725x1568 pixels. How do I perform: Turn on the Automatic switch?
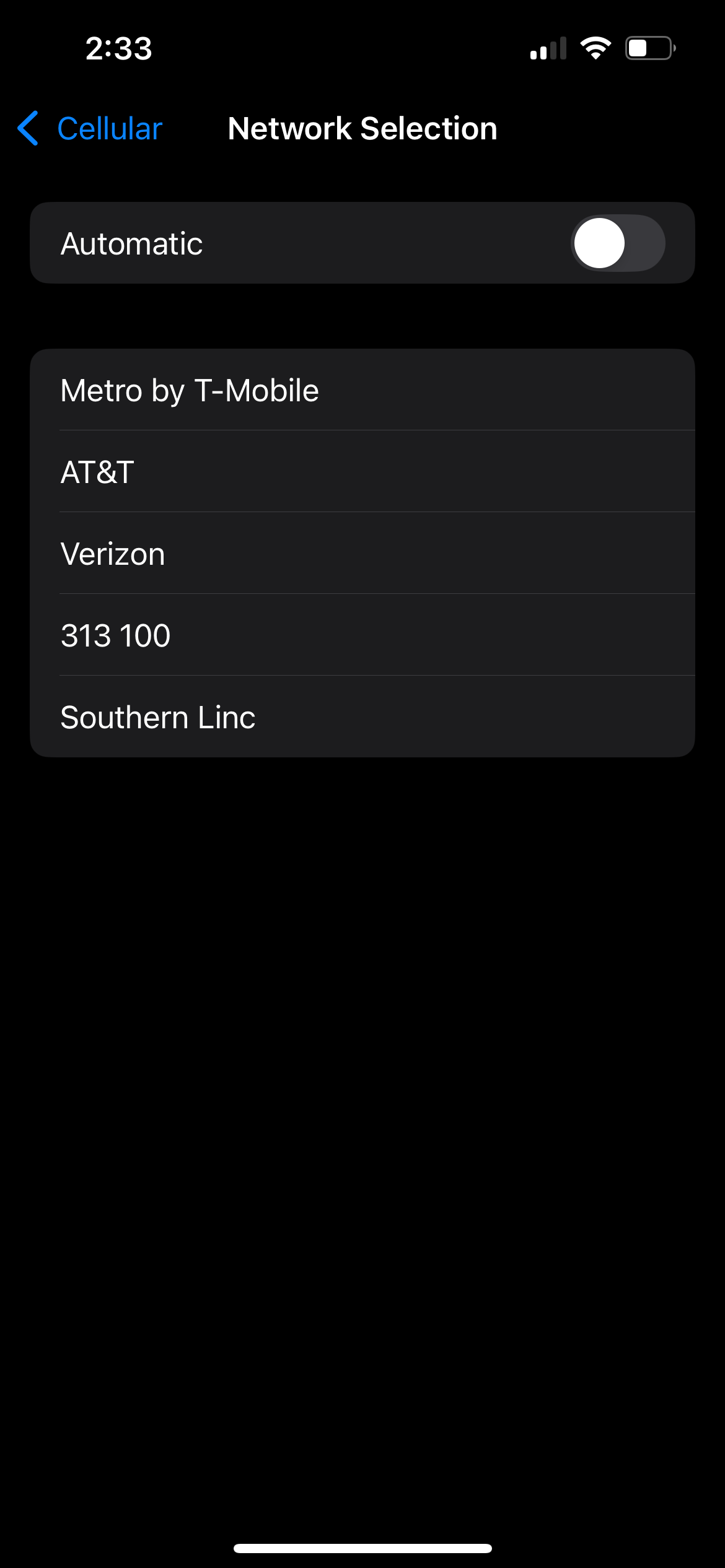pyautogui.click(x=618, y=243)
